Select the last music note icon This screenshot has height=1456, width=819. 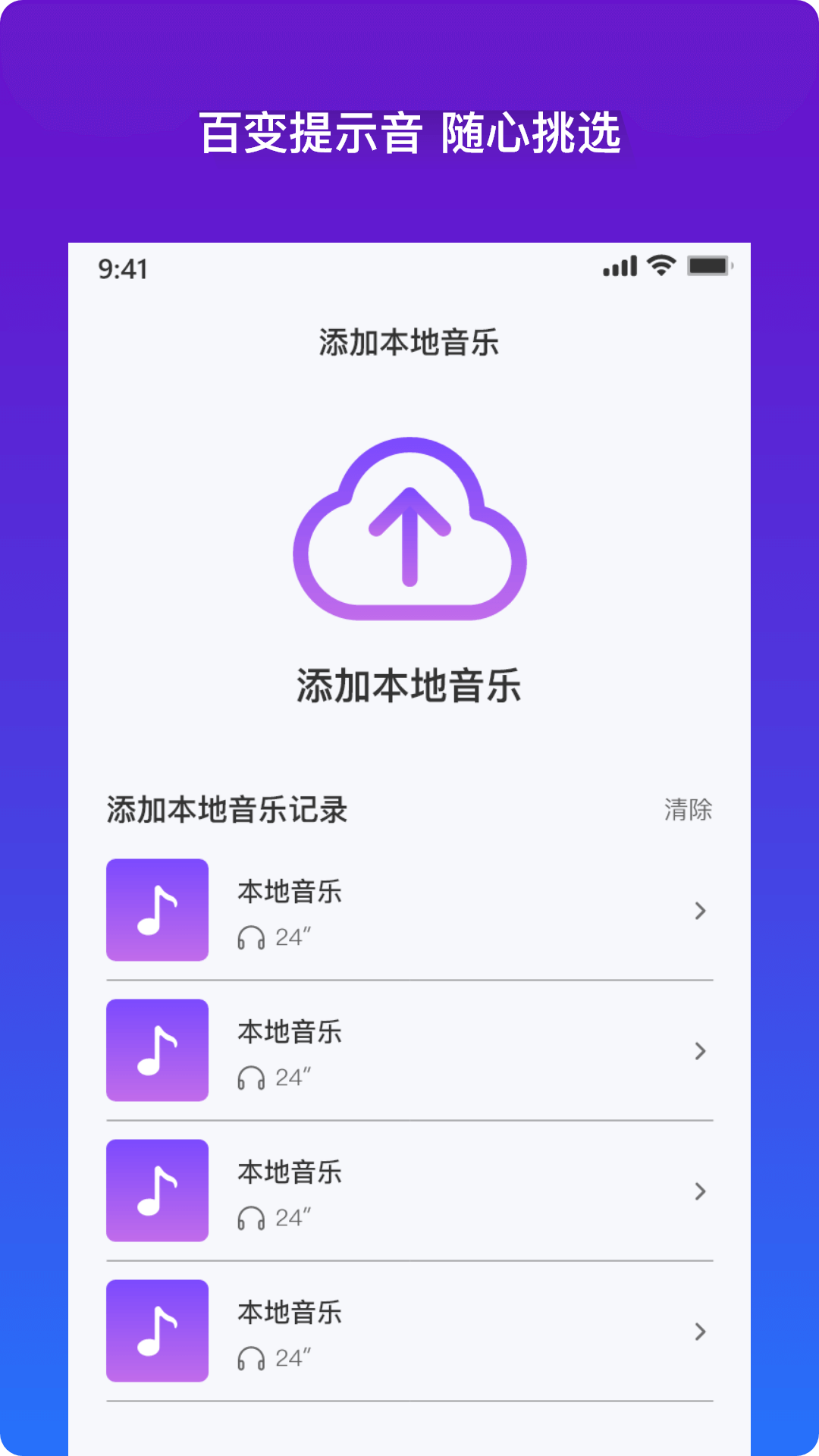[156, 1331]
